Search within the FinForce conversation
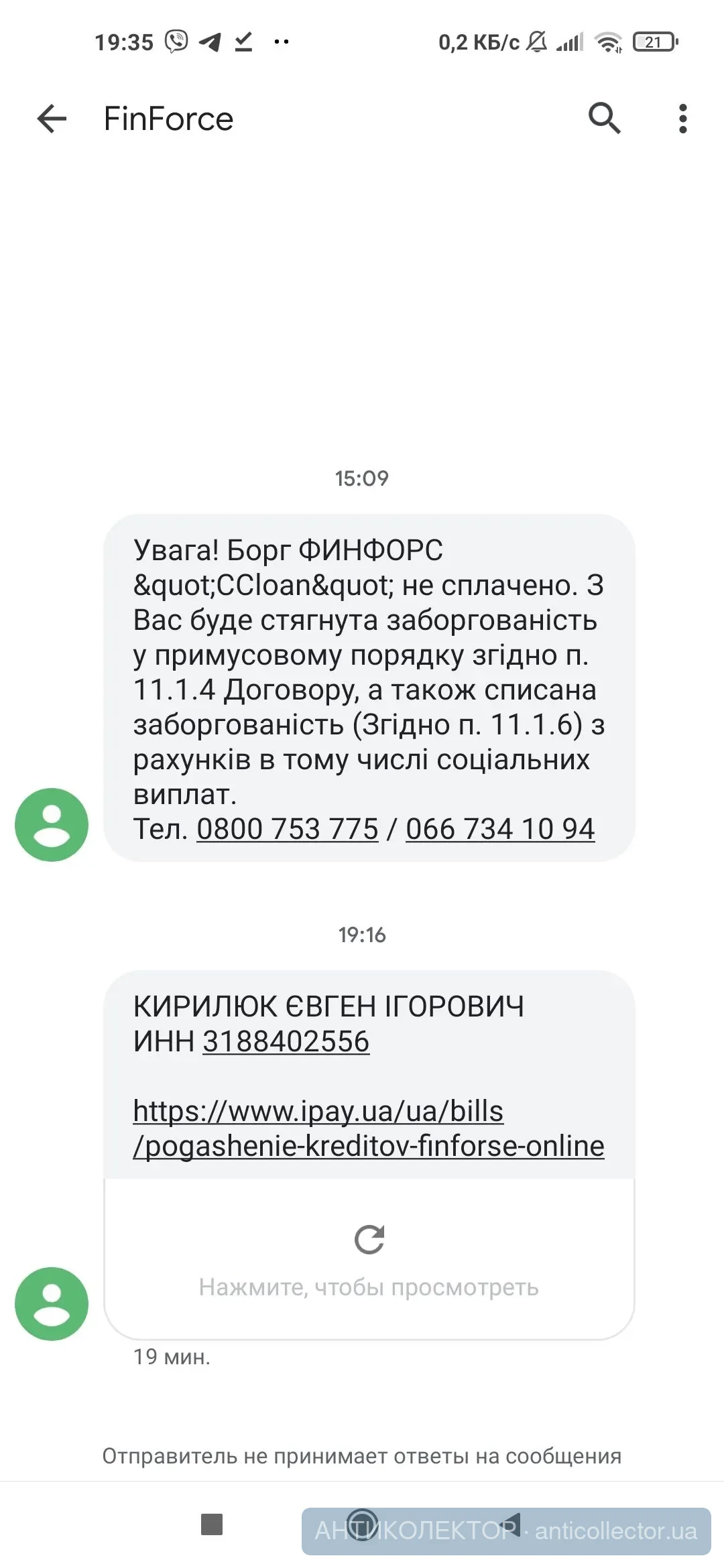The image size is (724, 1568). pyautogui.click(x=604, y=119)
